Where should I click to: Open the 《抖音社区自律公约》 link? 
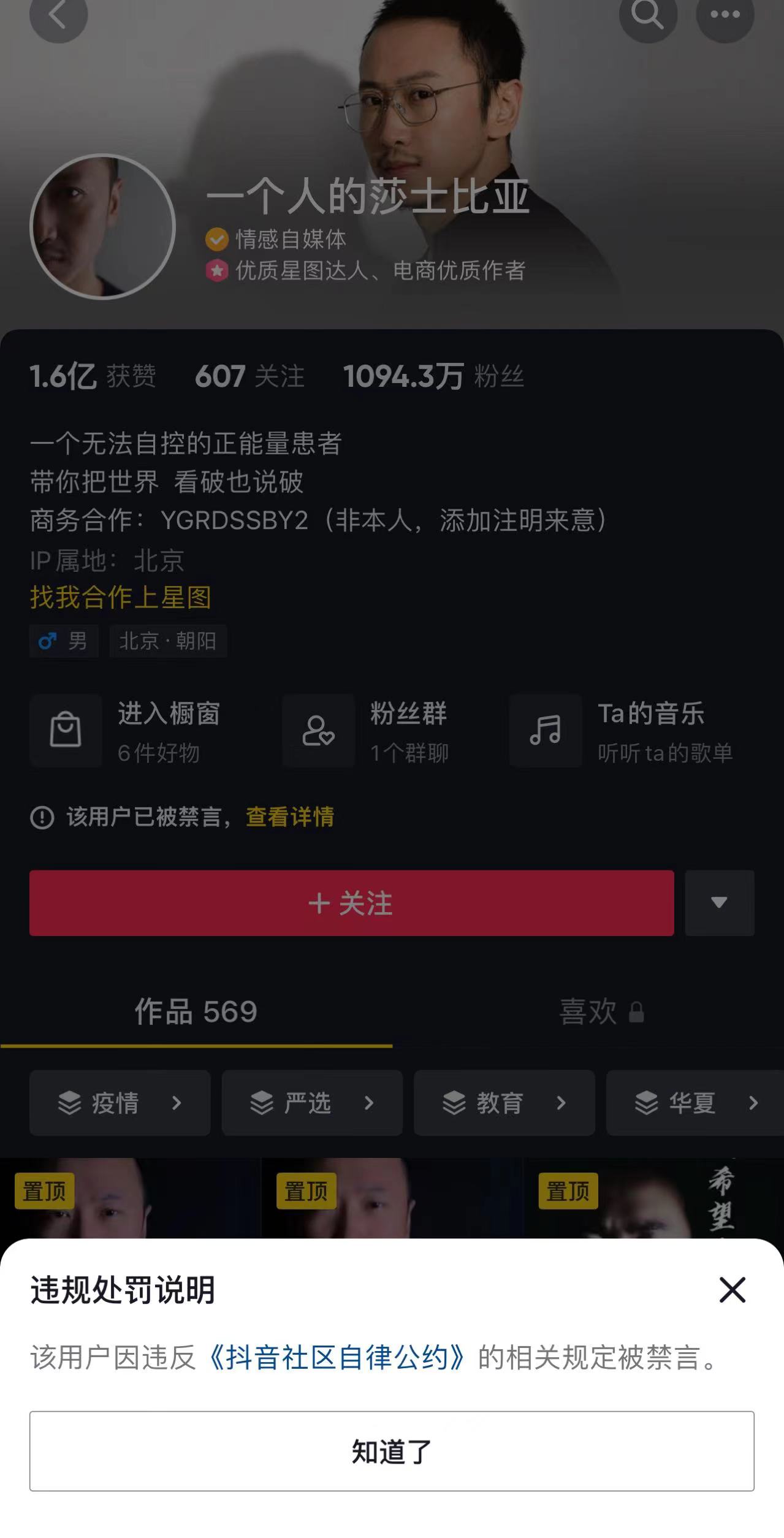point(337,1358)
